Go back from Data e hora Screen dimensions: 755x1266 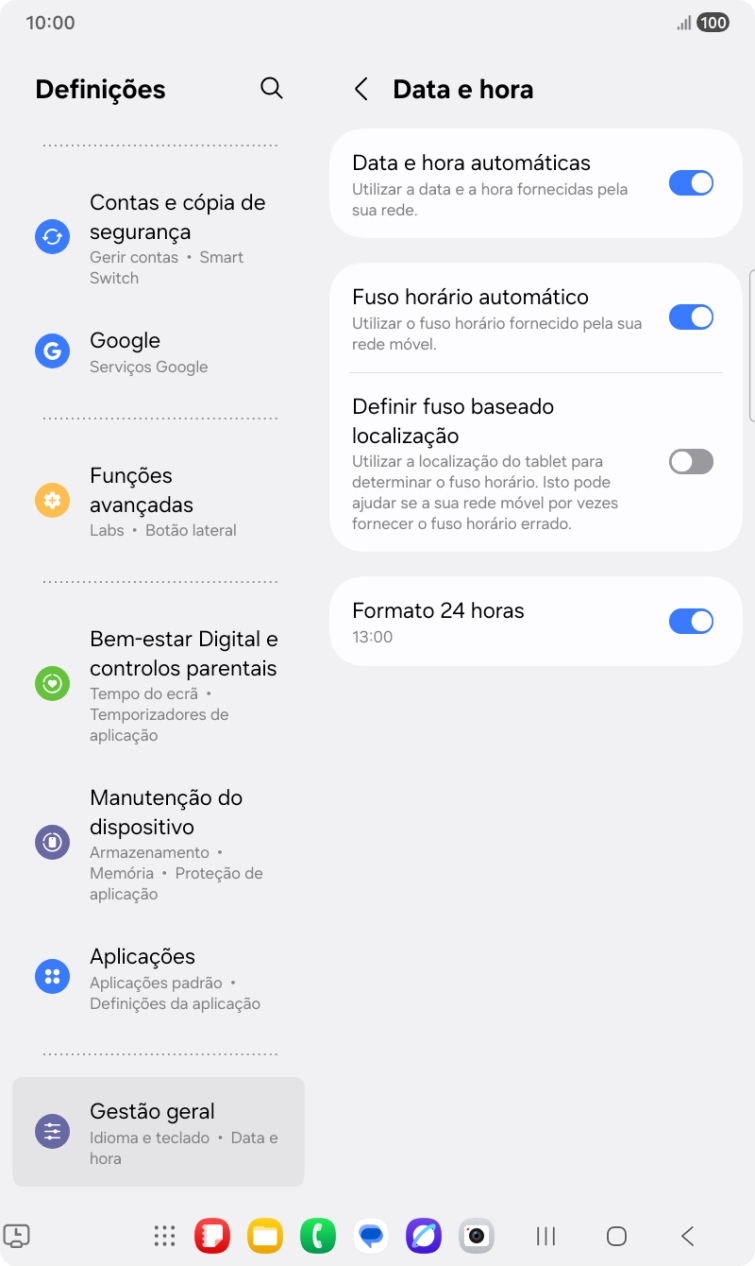363,89
